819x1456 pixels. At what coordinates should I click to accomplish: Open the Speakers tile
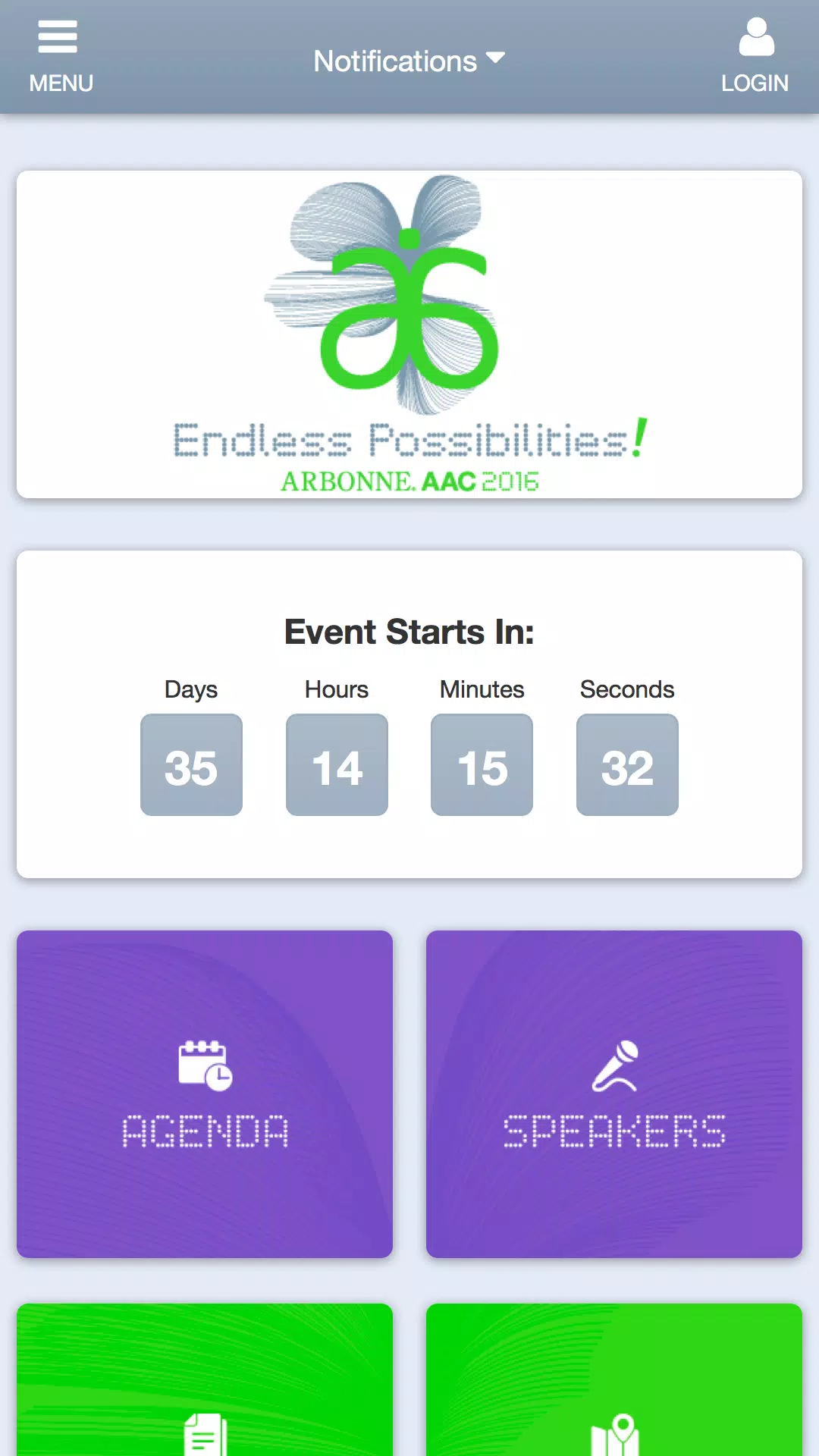tap(614, 1094)
